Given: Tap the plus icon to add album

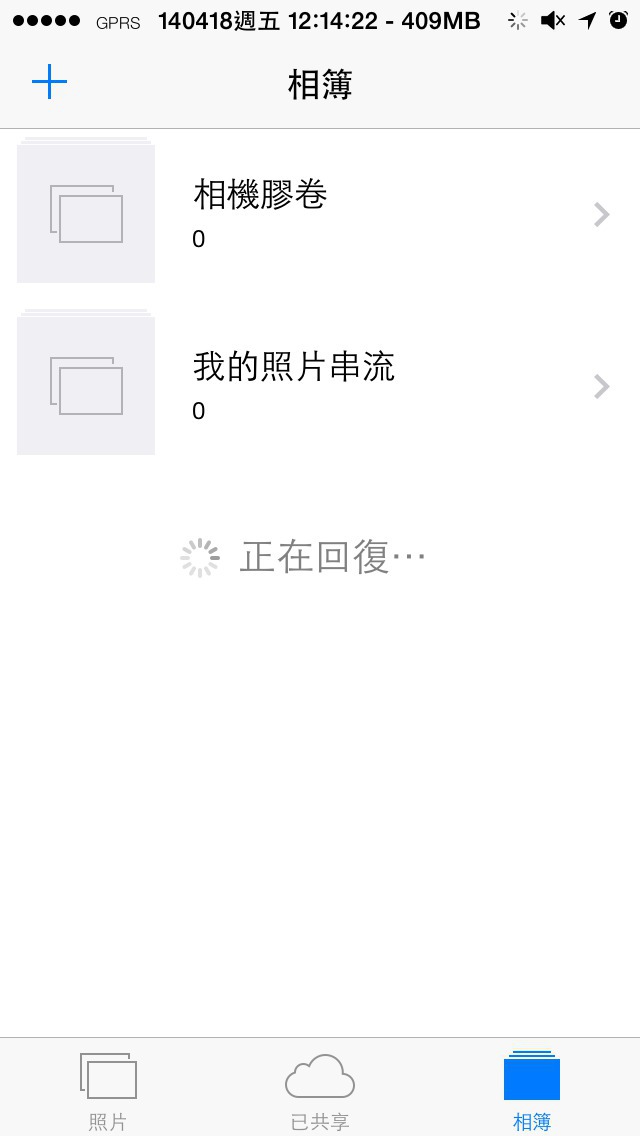Looking at the screenshot, I should tap(49, 81).
